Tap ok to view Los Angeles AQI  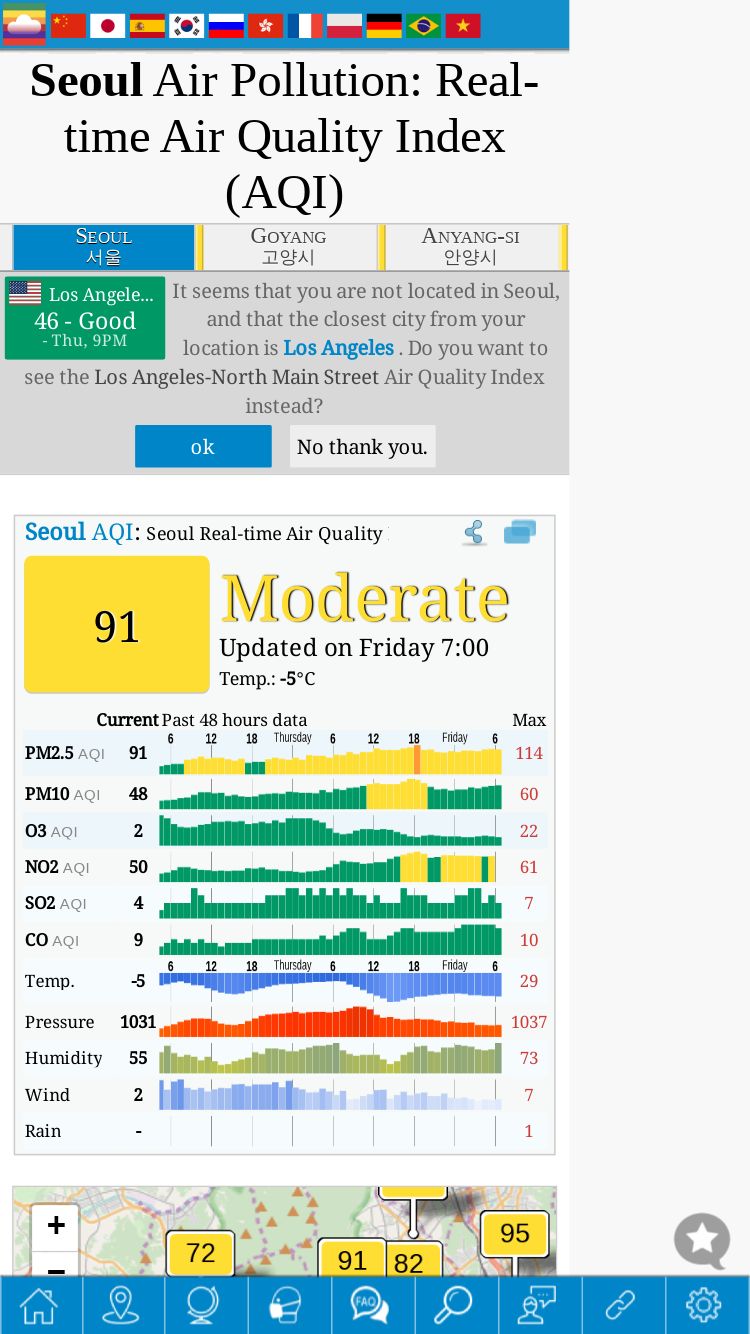click(203, 446)
